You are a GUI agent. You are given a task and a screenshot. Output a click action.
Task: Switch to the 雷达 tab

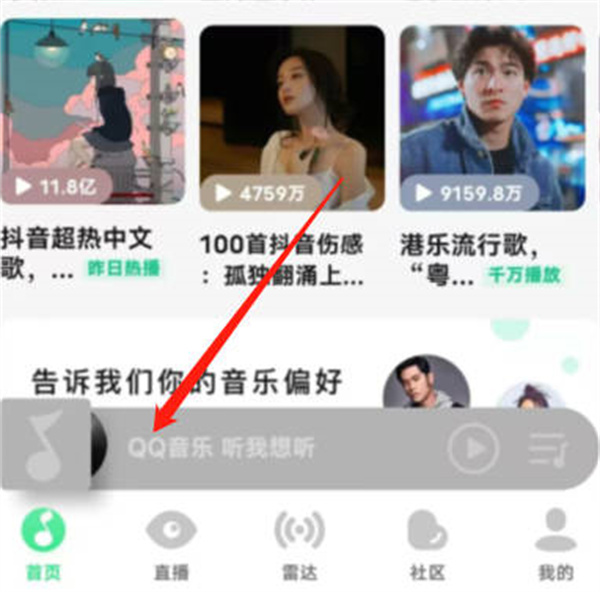pyautogui.click(x=299, y=545)
